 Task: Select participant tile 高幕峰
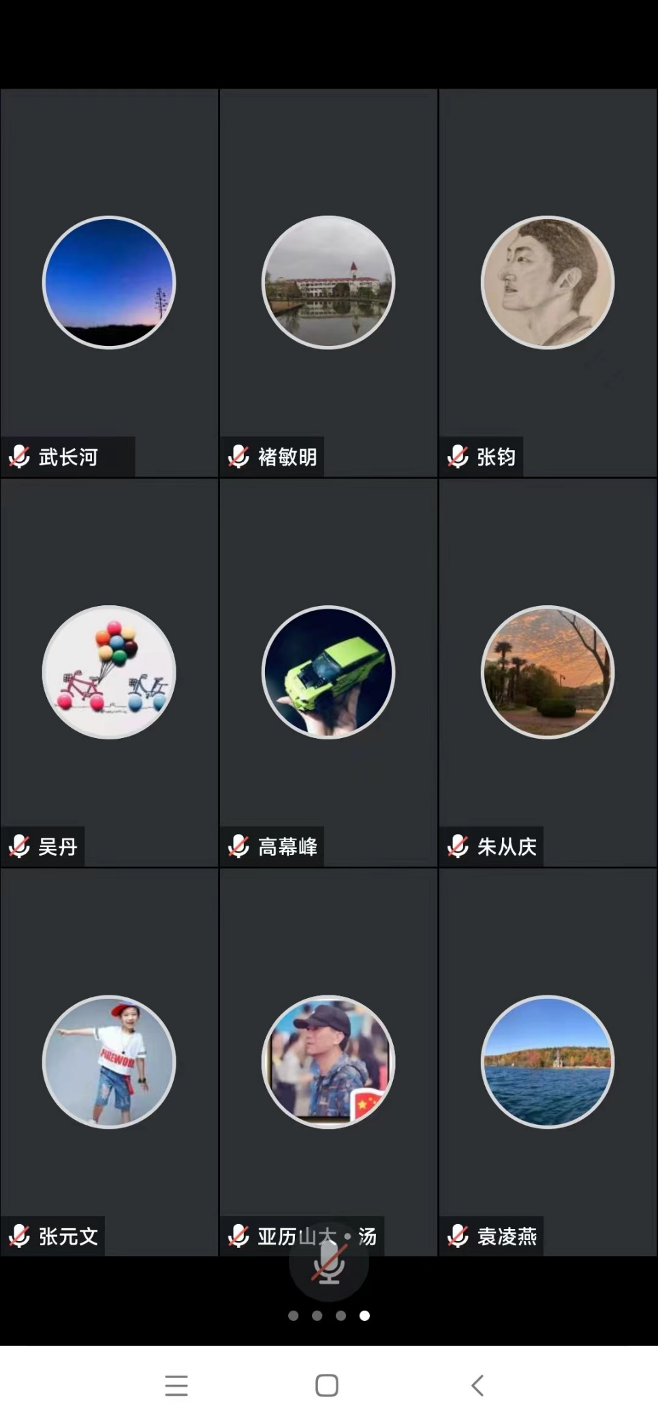328,672
